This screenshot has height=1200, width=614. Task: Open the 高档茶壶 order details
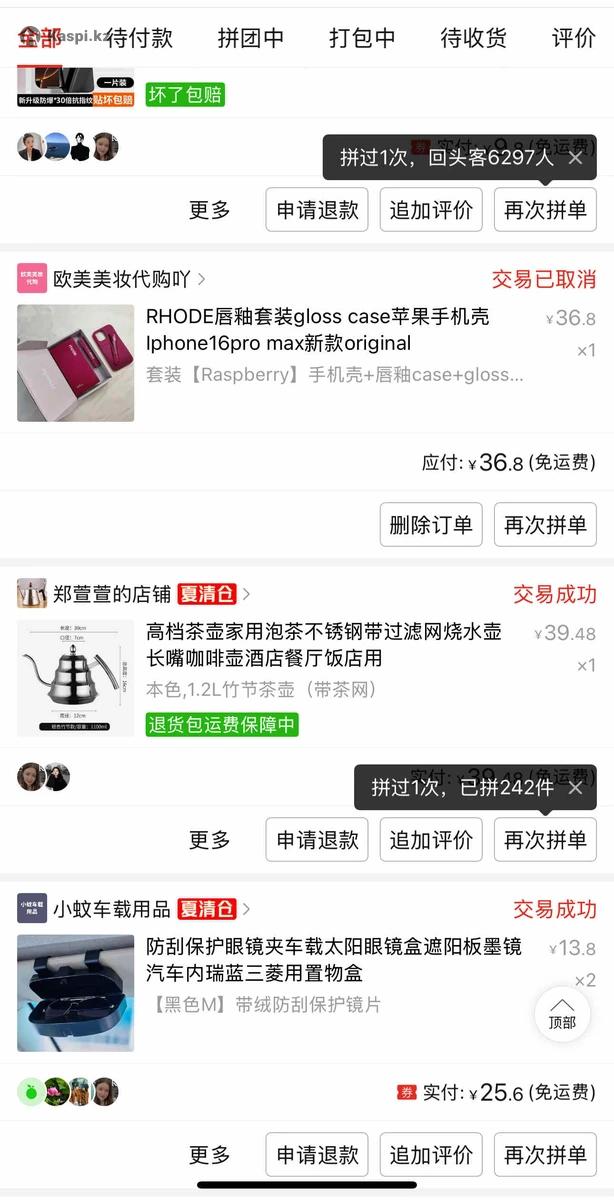324,645
